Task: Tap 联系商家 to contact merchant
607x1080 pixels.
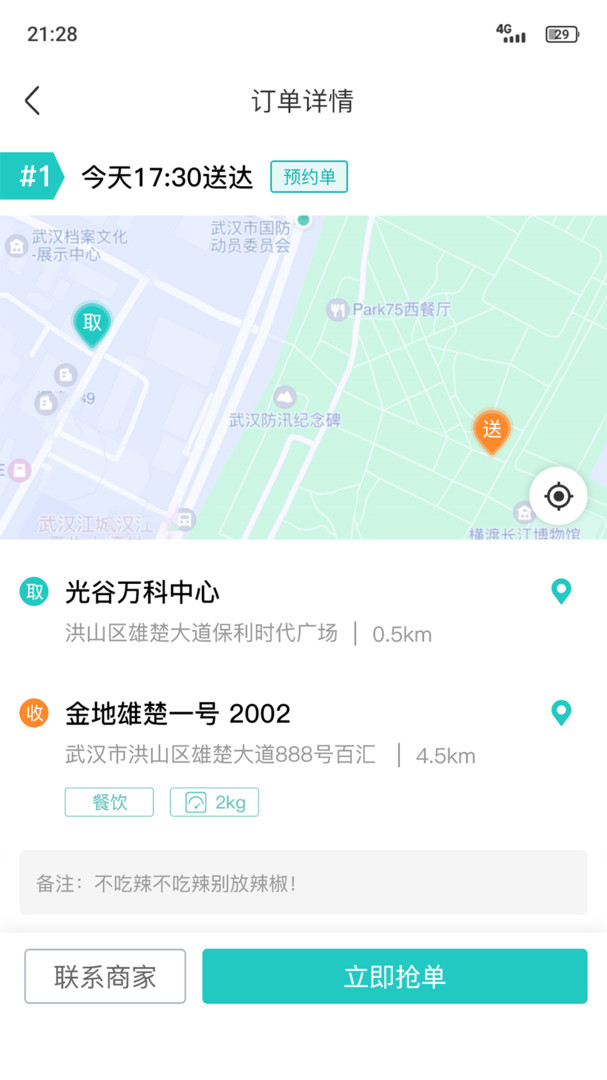Action: point(105,976)
